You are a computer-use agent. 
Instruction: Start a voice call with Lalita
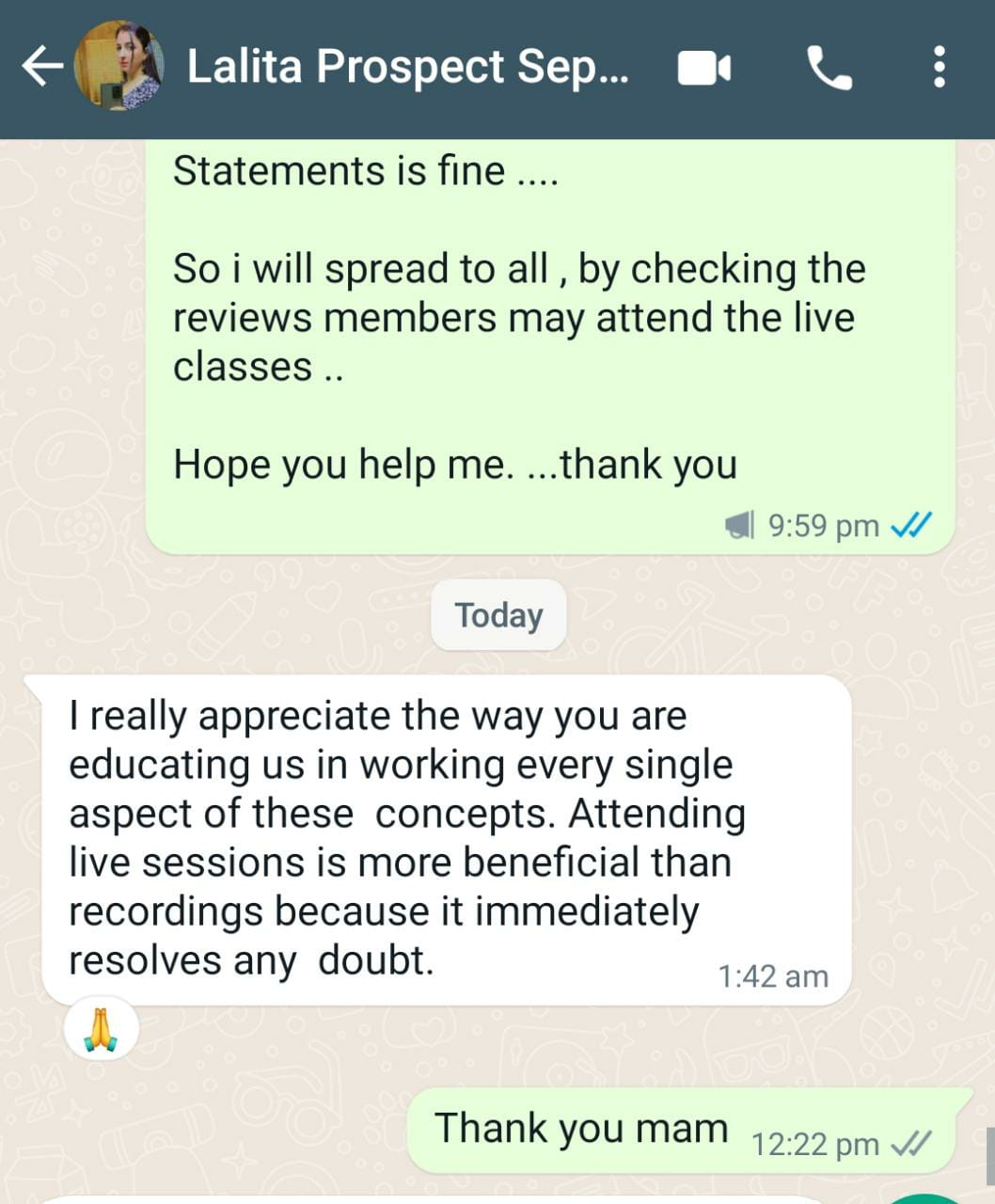[x=829, y=69]
